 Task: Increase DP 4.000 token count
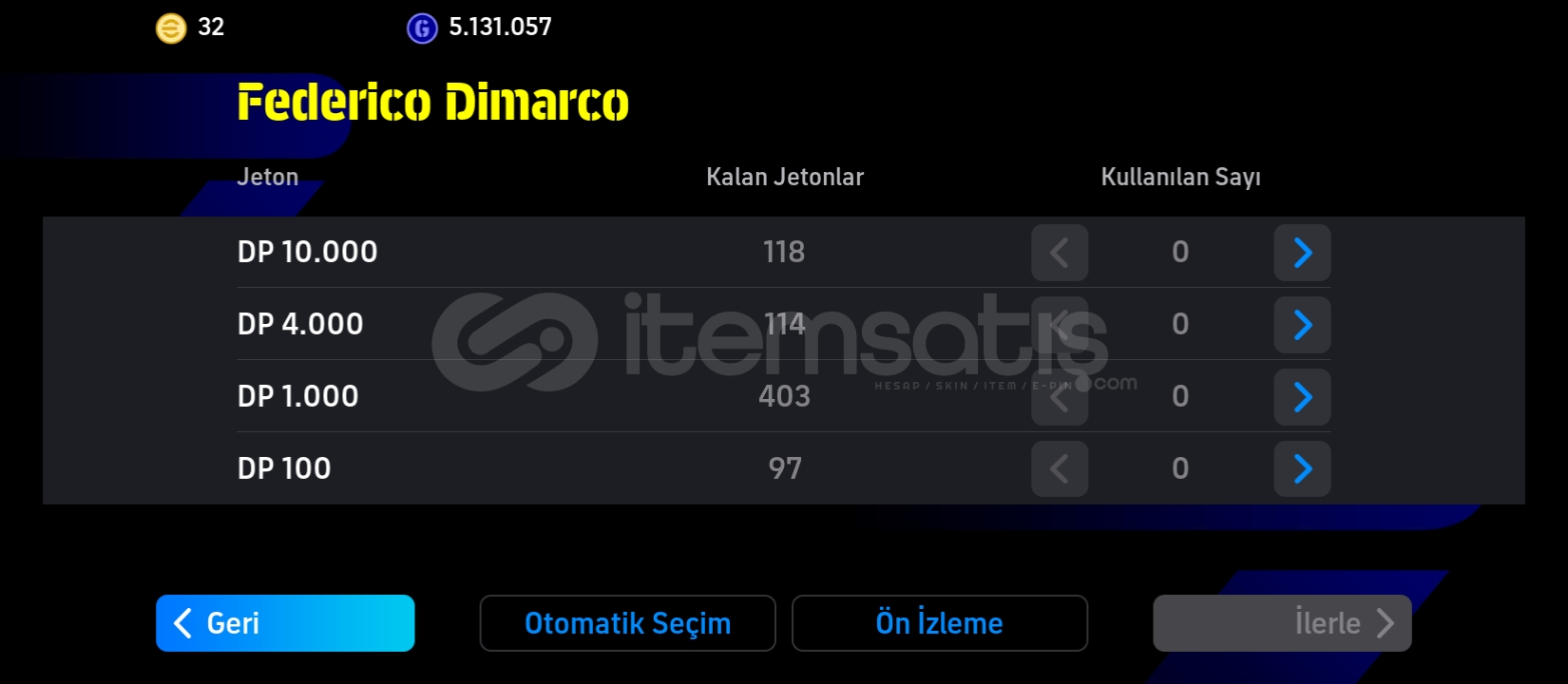tap(1302, 325)
